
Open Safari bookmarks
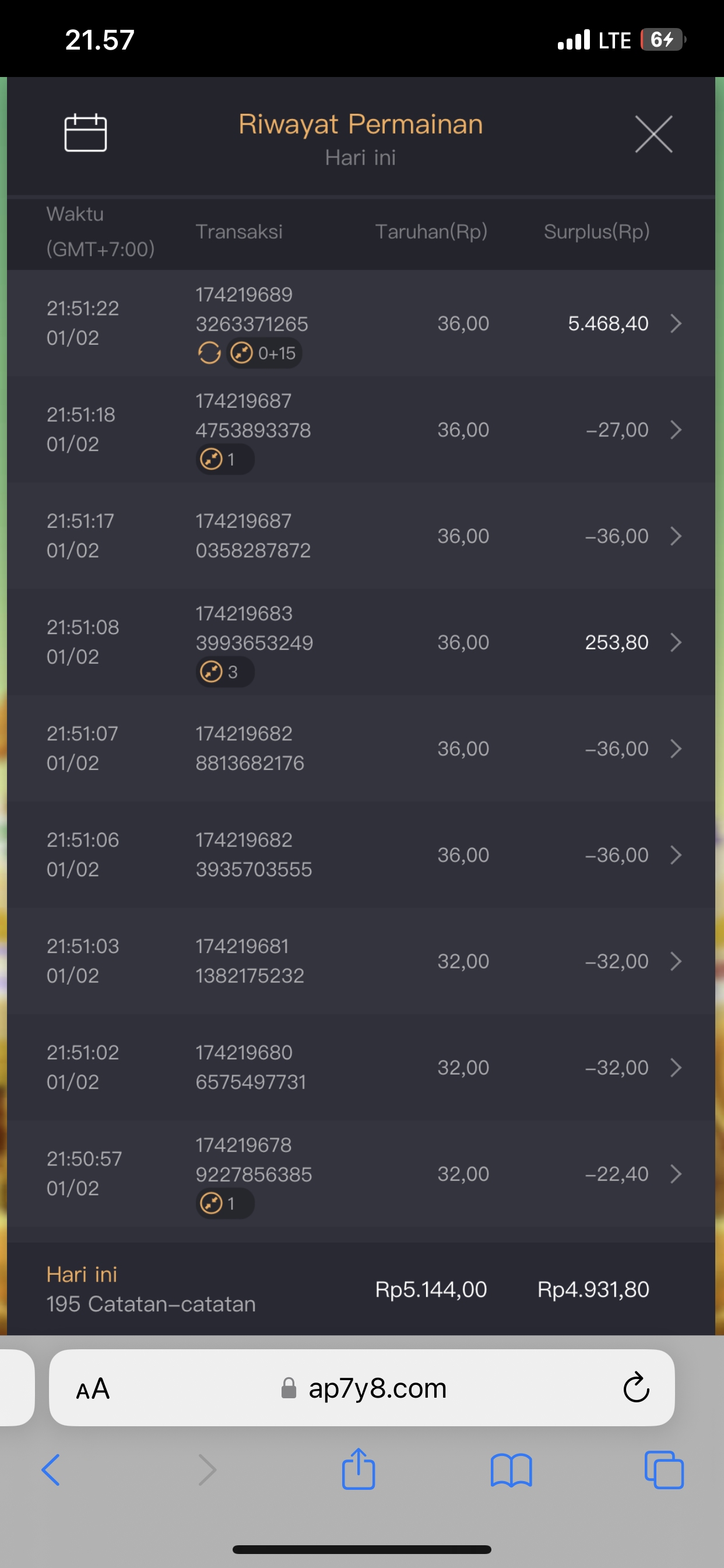511,1471
